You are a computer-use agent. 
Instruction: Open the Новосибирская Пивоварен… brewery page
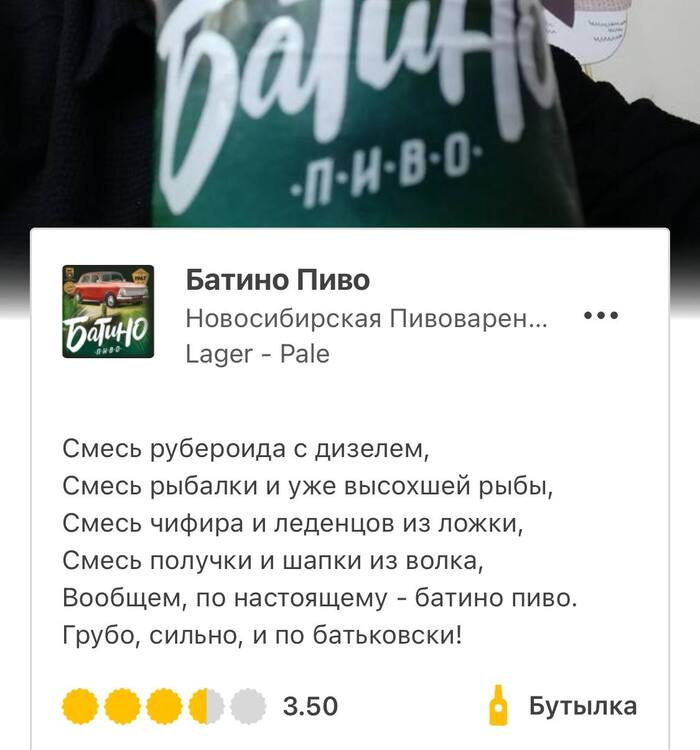pyautogui.click(x=367, y=319)
